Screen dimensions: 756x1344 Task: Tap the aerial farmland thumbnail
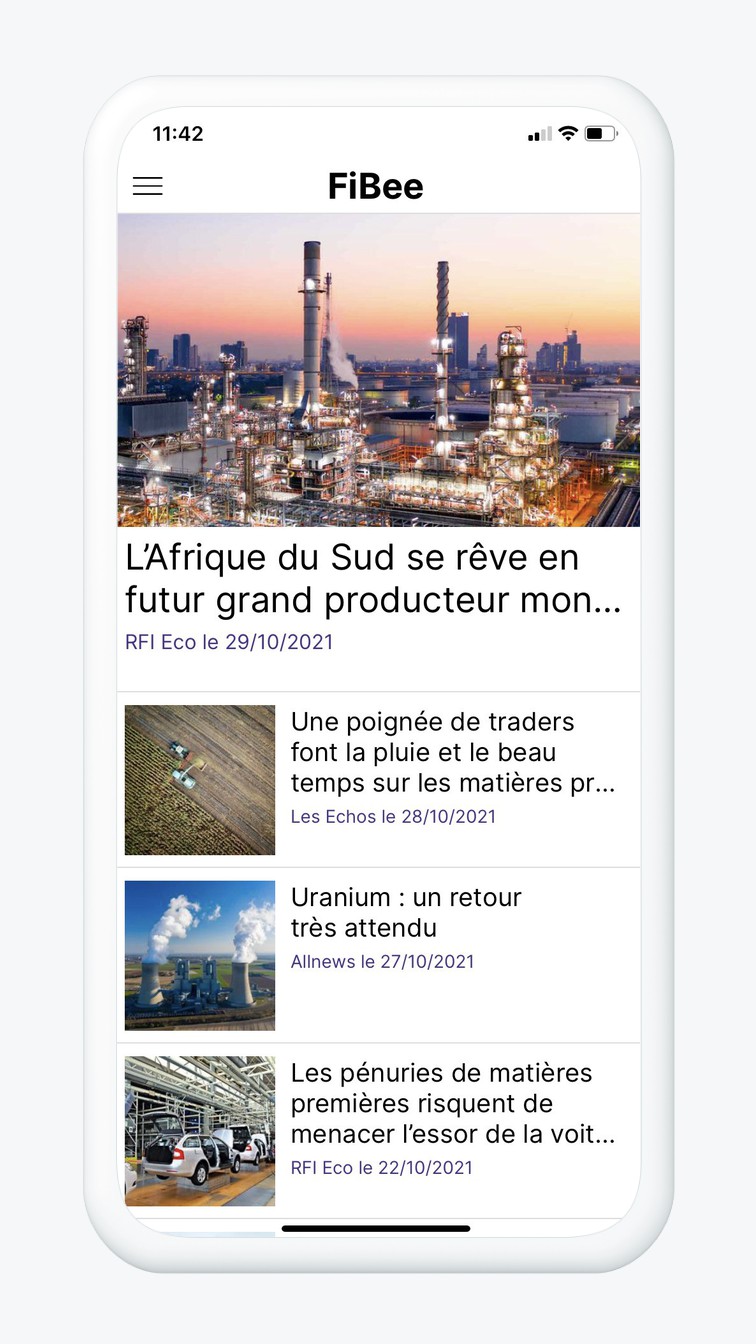tap(199, 779)
